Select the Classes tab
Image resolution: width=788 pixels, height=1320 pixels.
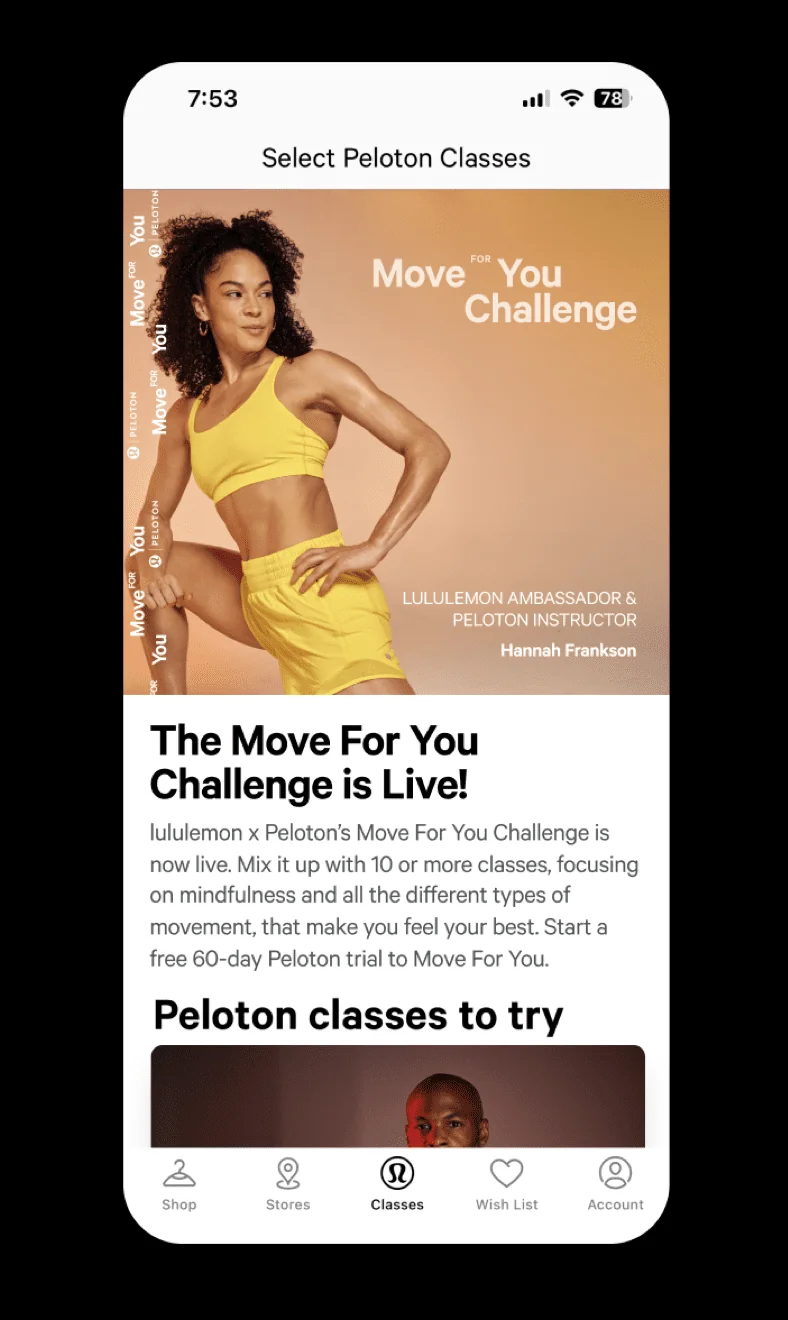coord(397,1184)
